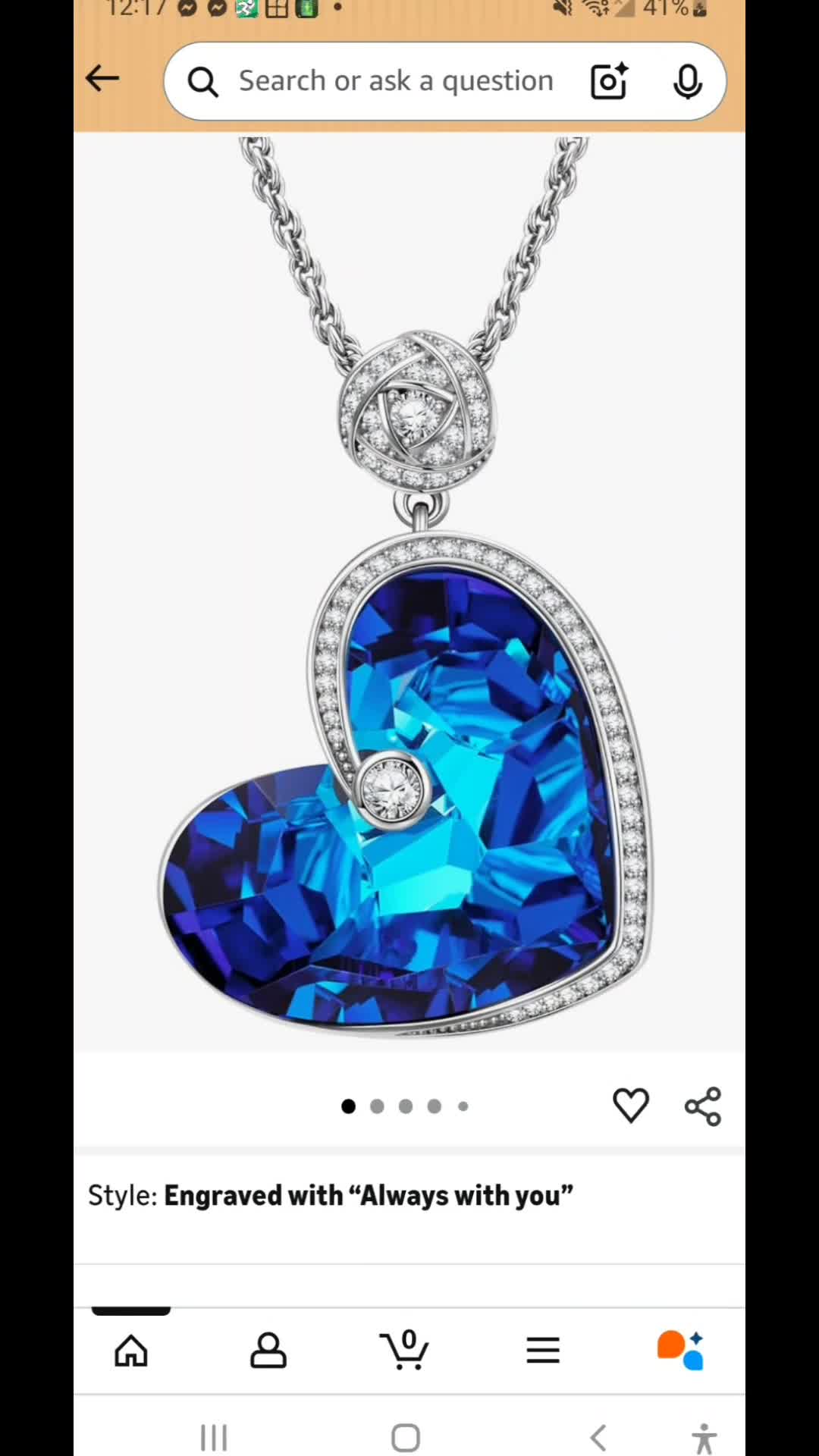This screenshot has width=819, height=1456.
Task: Add the necklace to wish list with heart
Action: [631, 1106]
